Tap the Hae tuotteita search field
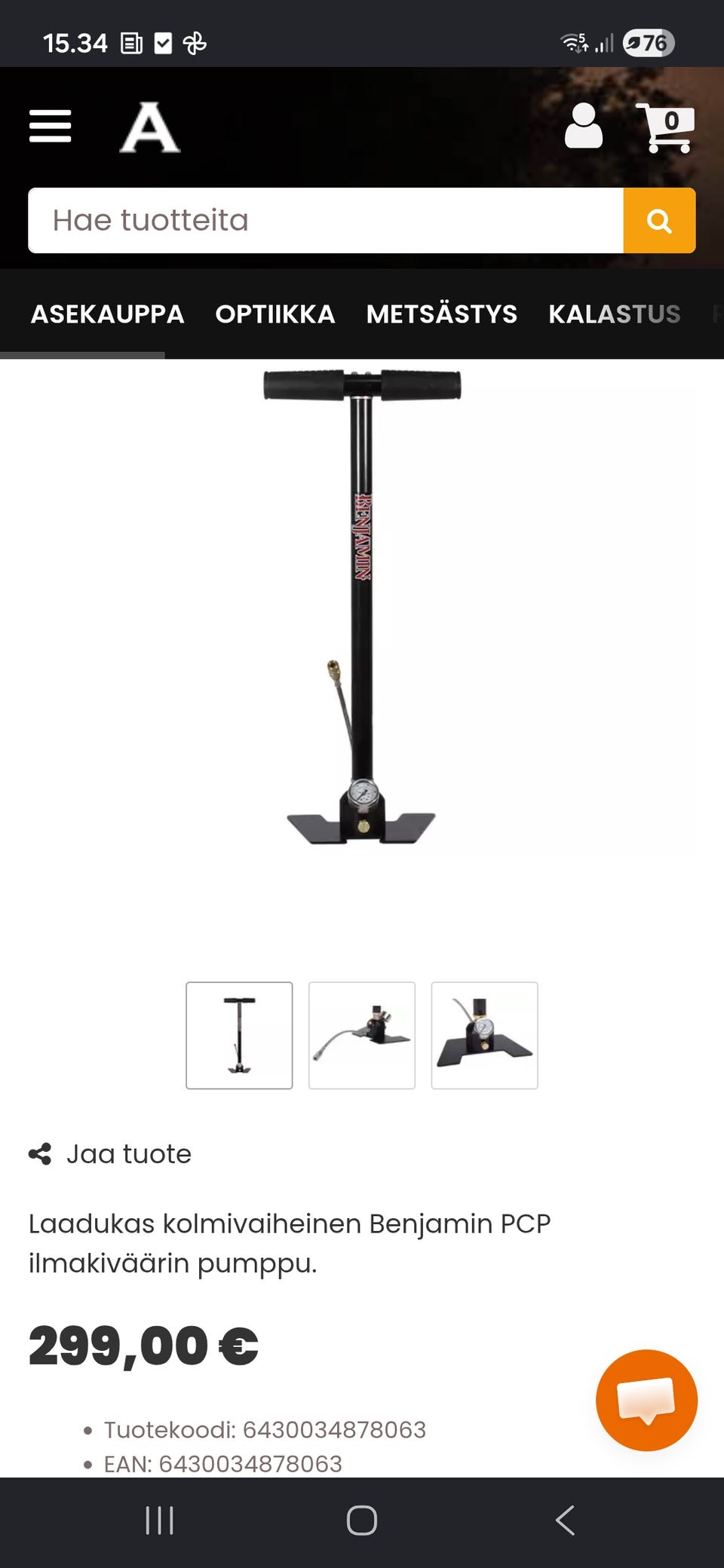724x1568 pixels. [x=326, y=220]
